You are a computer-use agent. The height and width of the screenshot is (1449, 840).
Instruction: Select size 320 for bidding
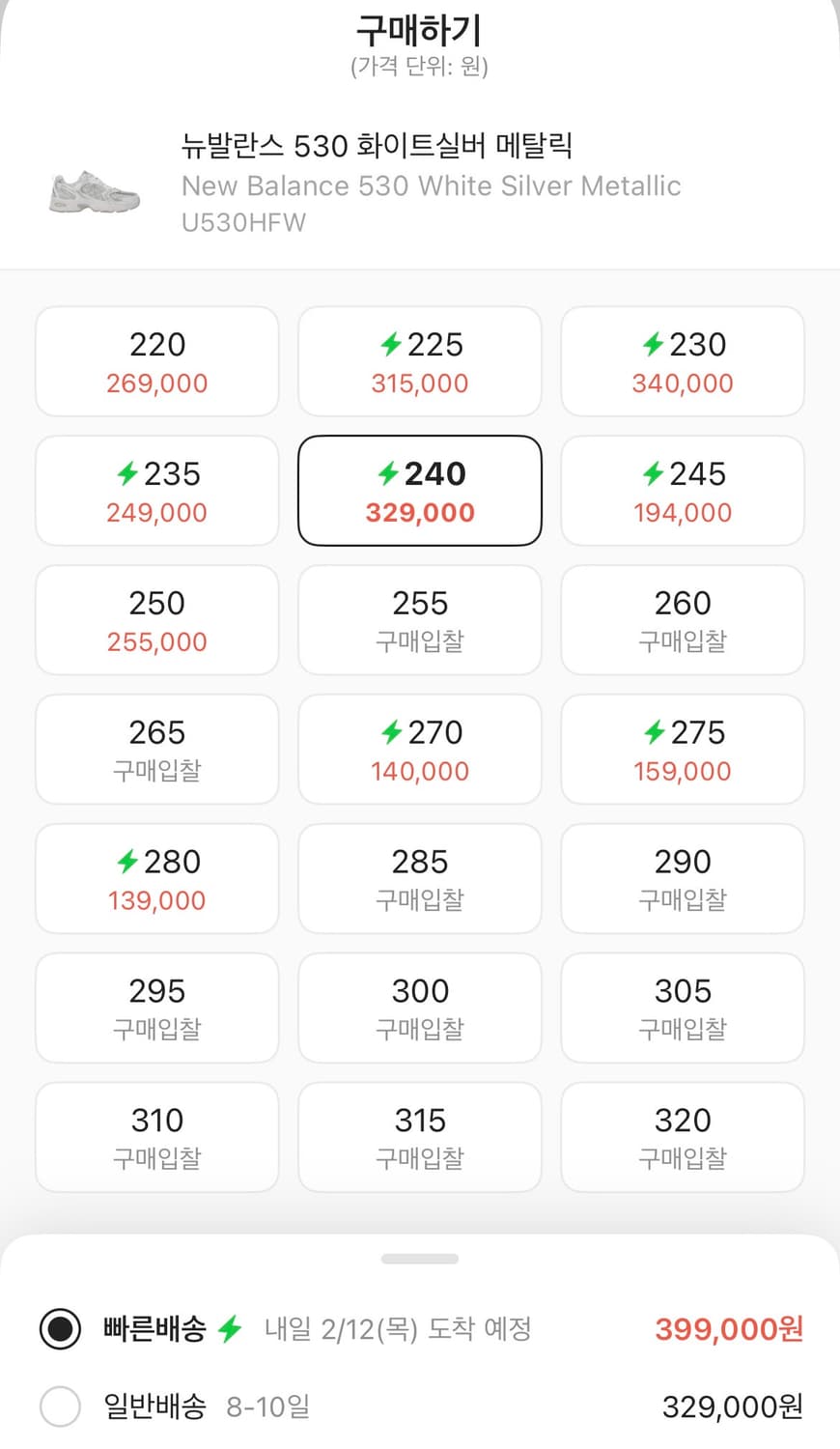point(682,1137)
